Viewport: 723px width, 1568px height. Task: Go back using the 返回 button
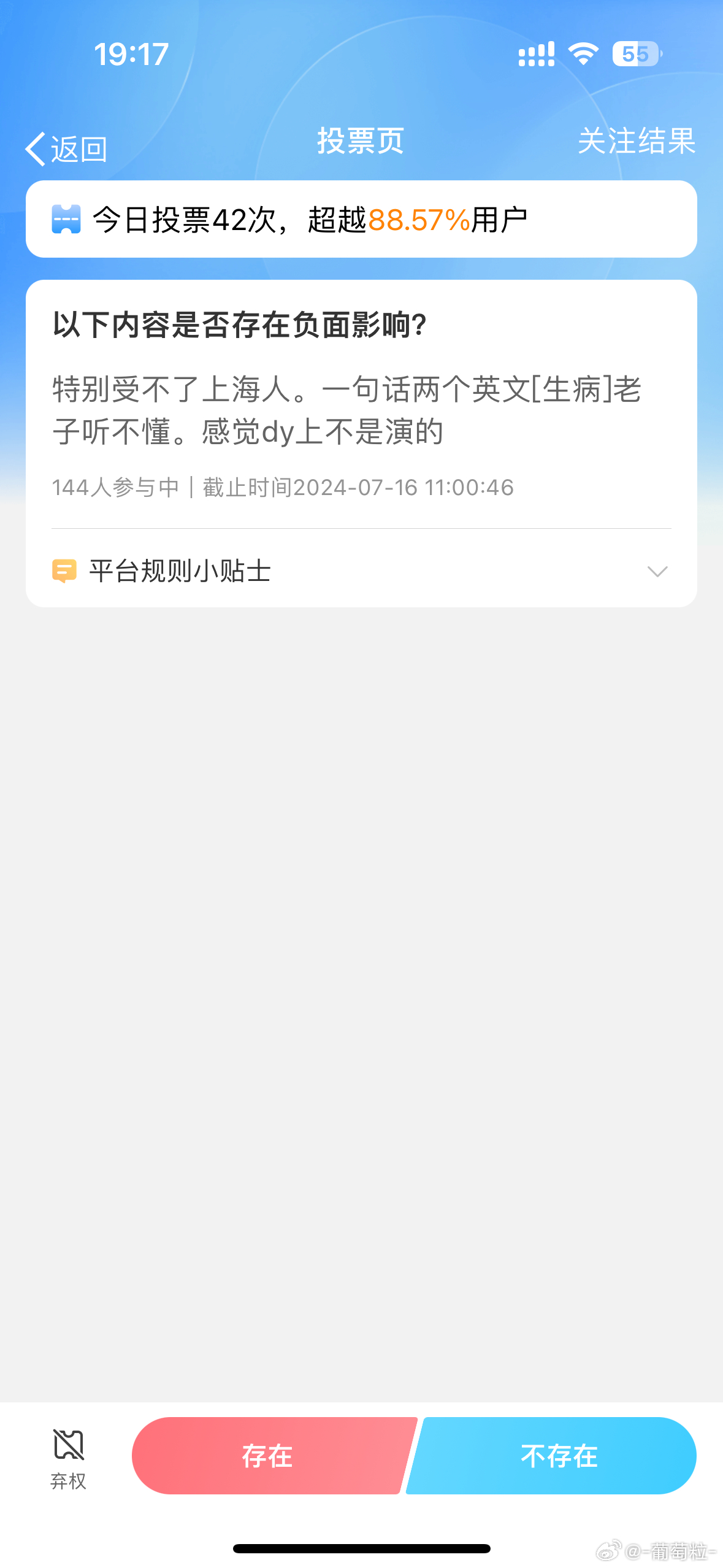(66, 149)
